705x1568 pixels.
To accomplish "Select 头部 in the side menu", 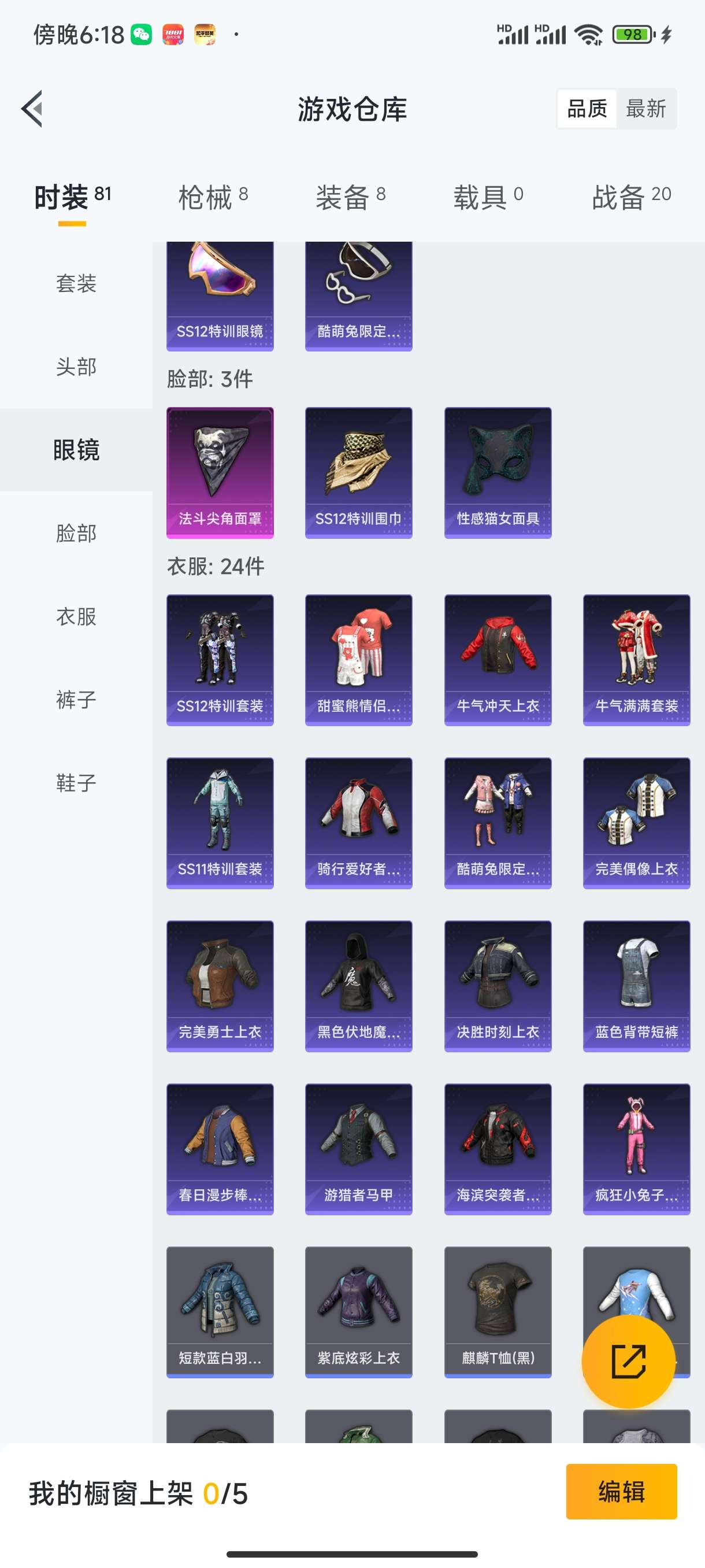I will click(76, 367).
